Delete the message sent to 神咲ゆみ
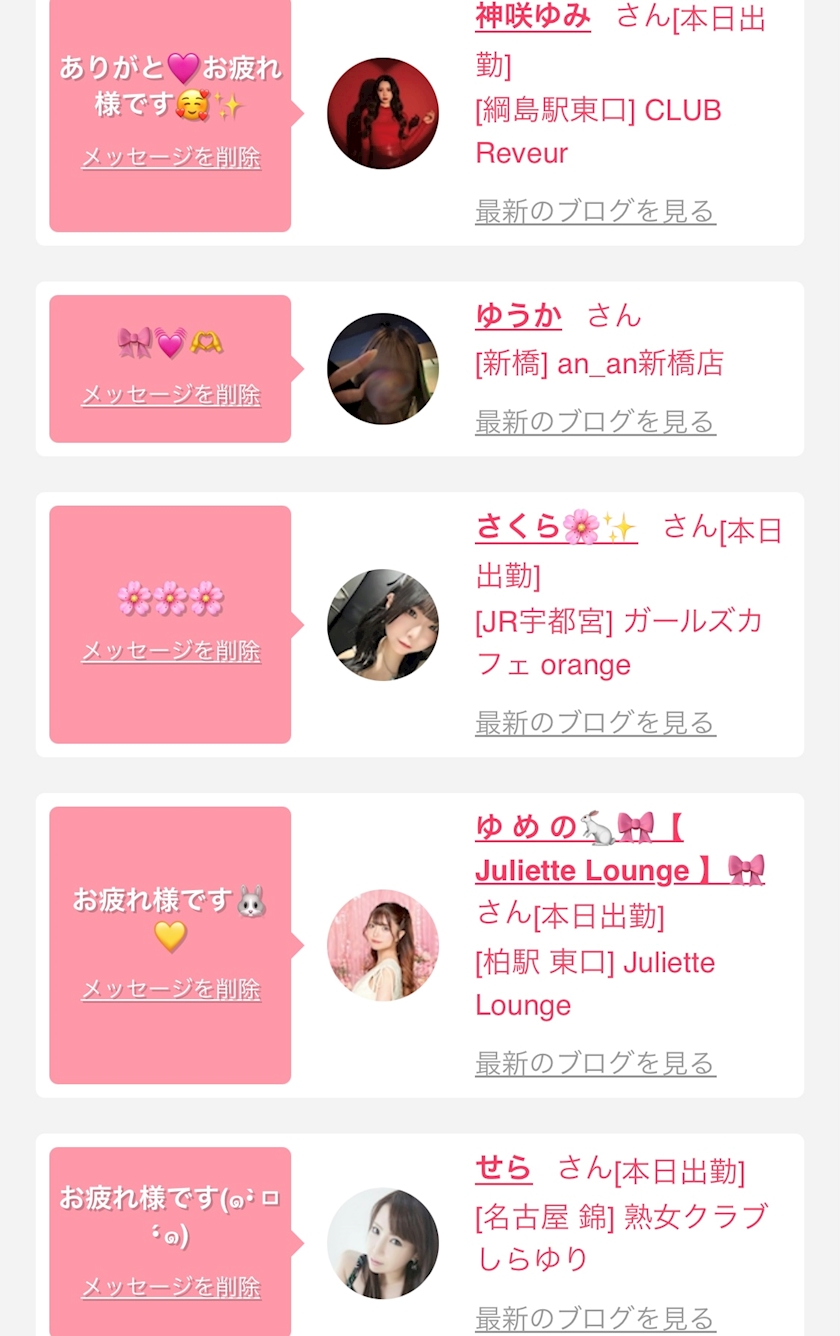840x1336 pixels. pos(171,158)
